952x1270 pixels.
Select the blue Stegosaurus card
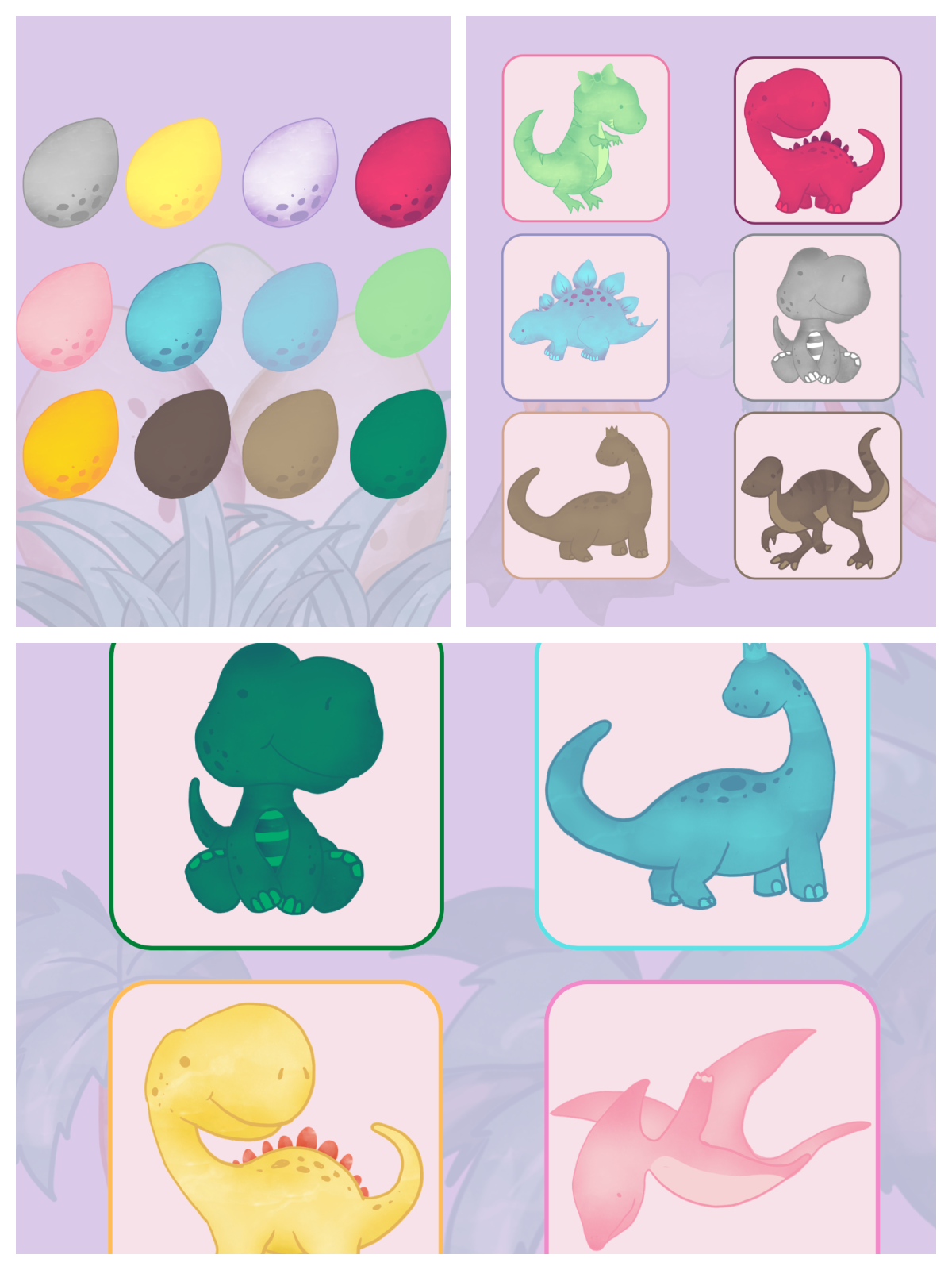coord(587,317)
